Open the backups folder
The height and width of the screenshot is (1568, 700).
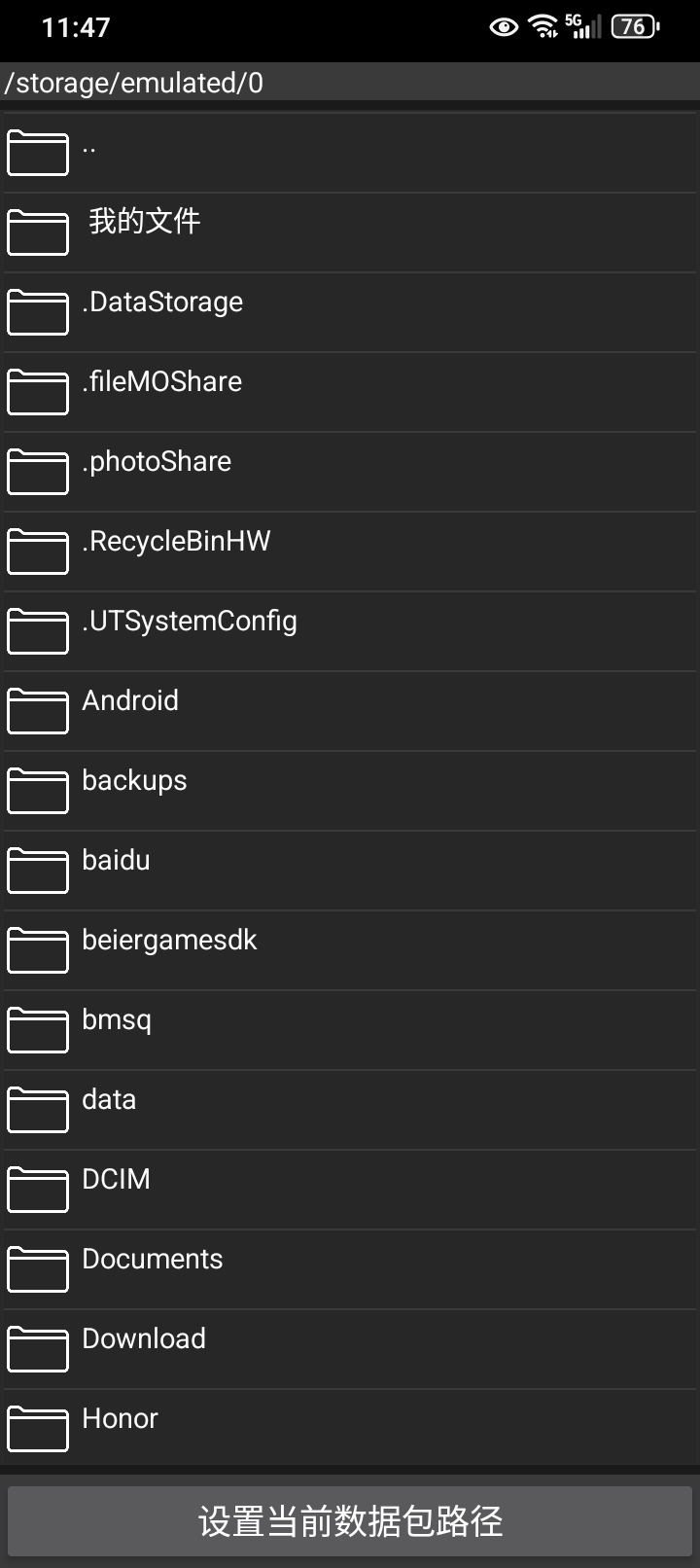(134, 791)
